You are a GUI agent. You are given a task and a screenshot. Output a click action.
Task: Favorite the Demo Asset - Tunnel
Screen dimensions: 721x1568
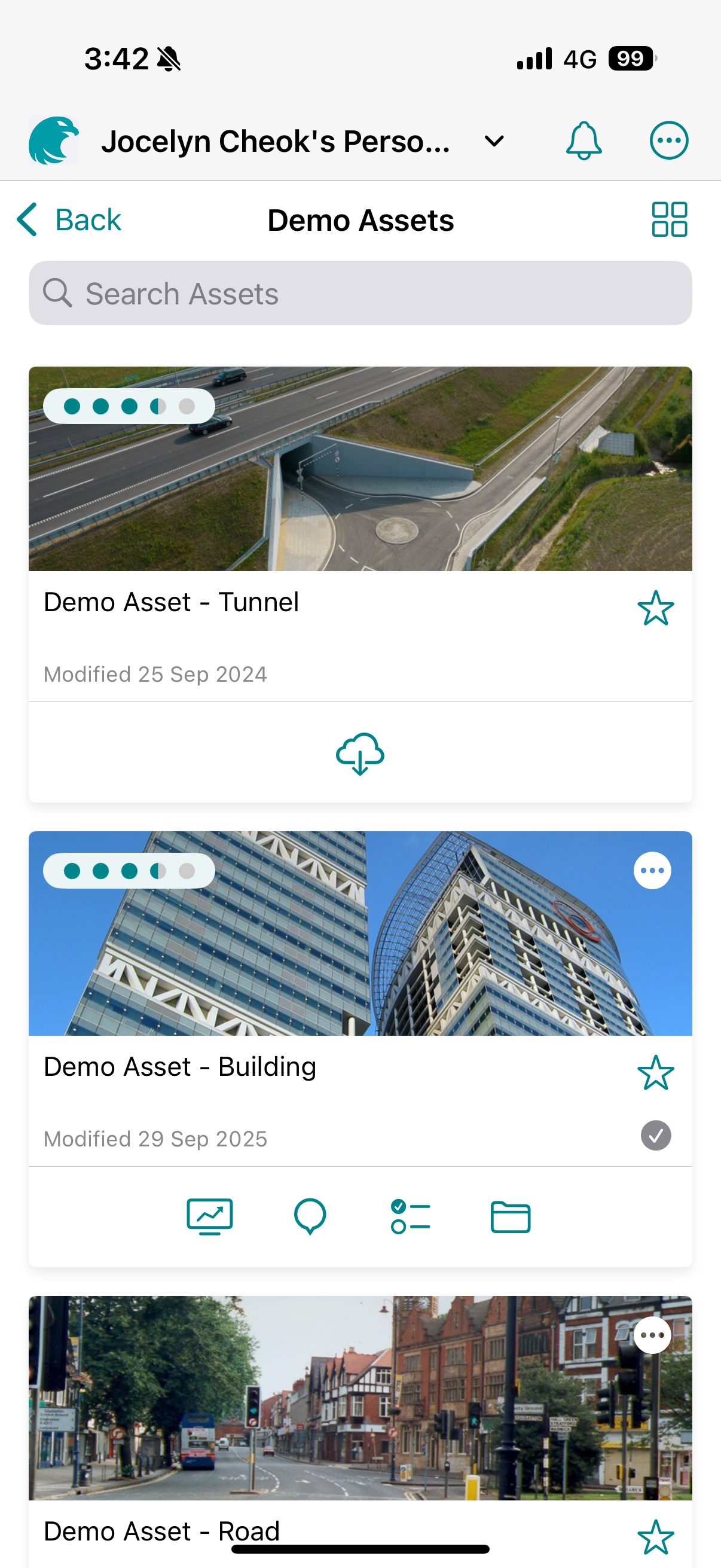point(655,608)
